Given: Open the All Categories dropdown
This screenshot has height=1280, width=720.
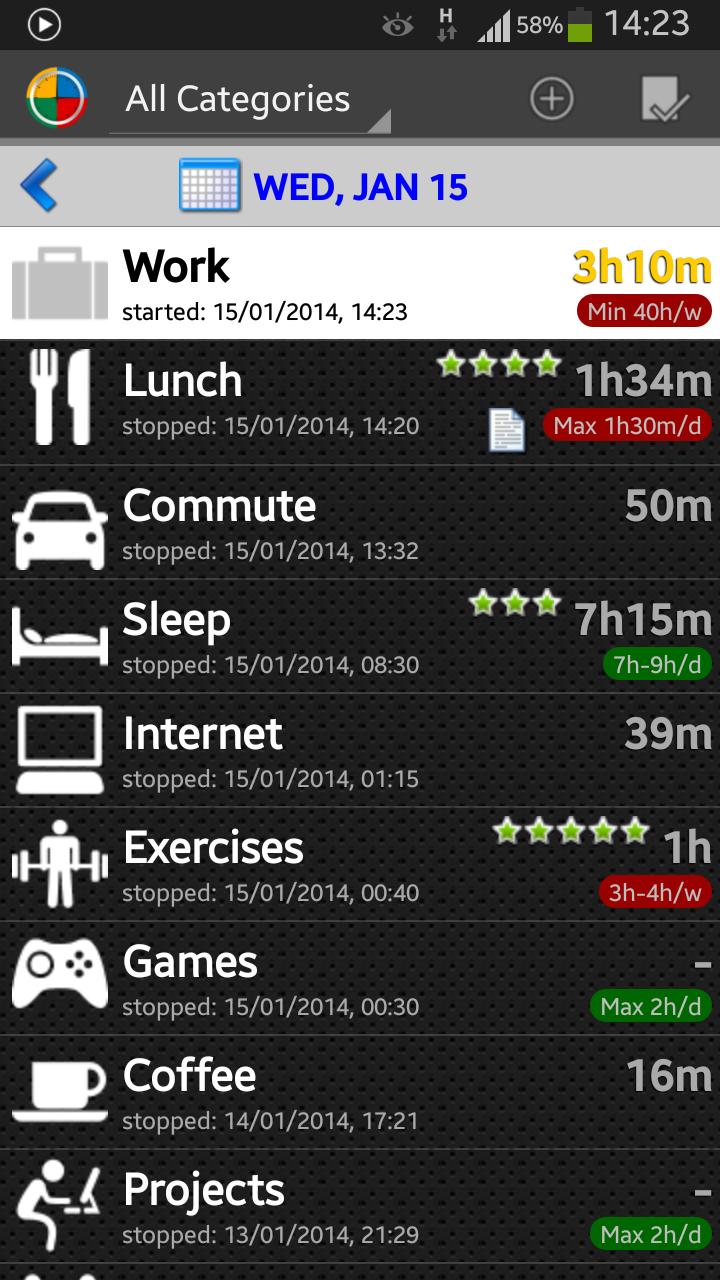Looking at the screenshot, I should click(248, 101).
